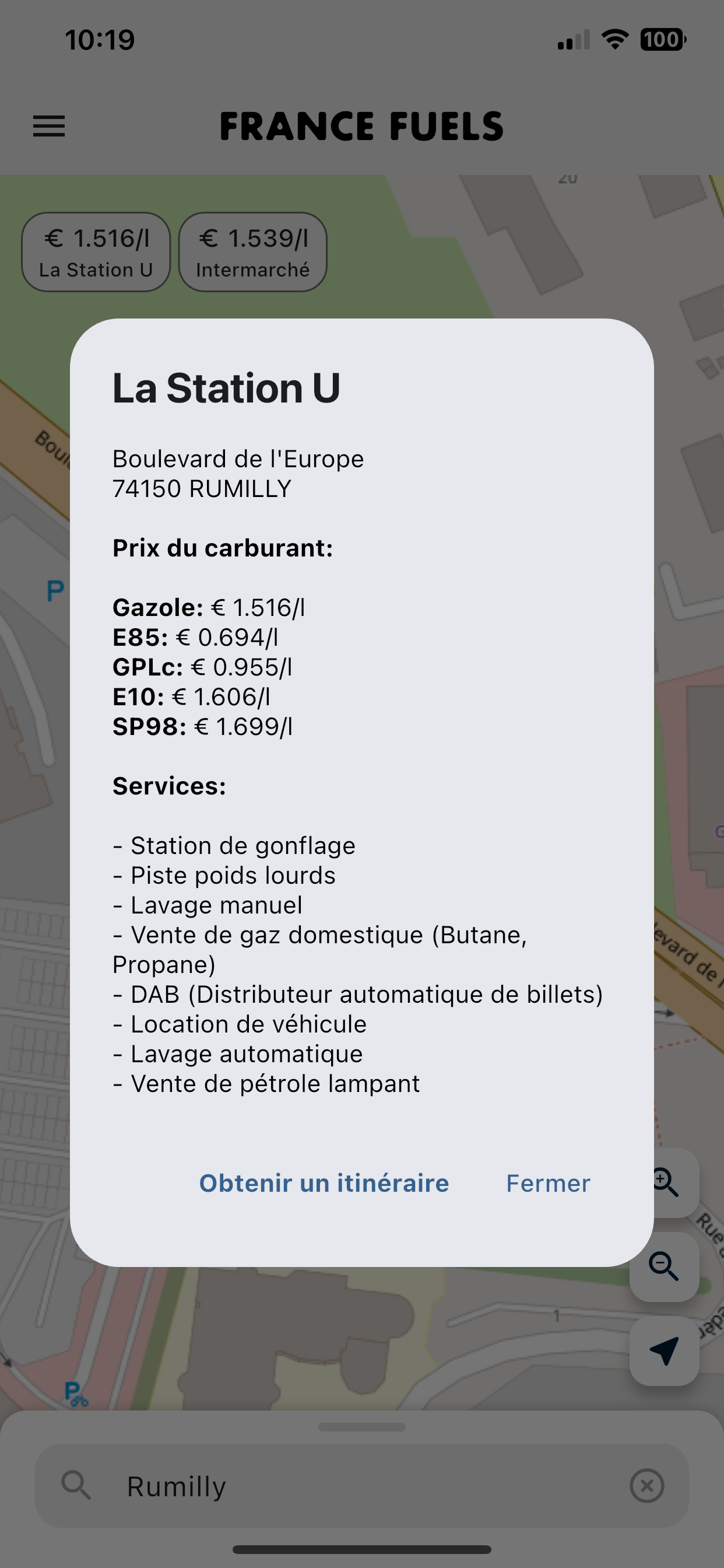The width and height of the screenshot is (724, 1568).
Task: Get directions via Obtenir un itinéraire
Action: (x=324, y=1182)
